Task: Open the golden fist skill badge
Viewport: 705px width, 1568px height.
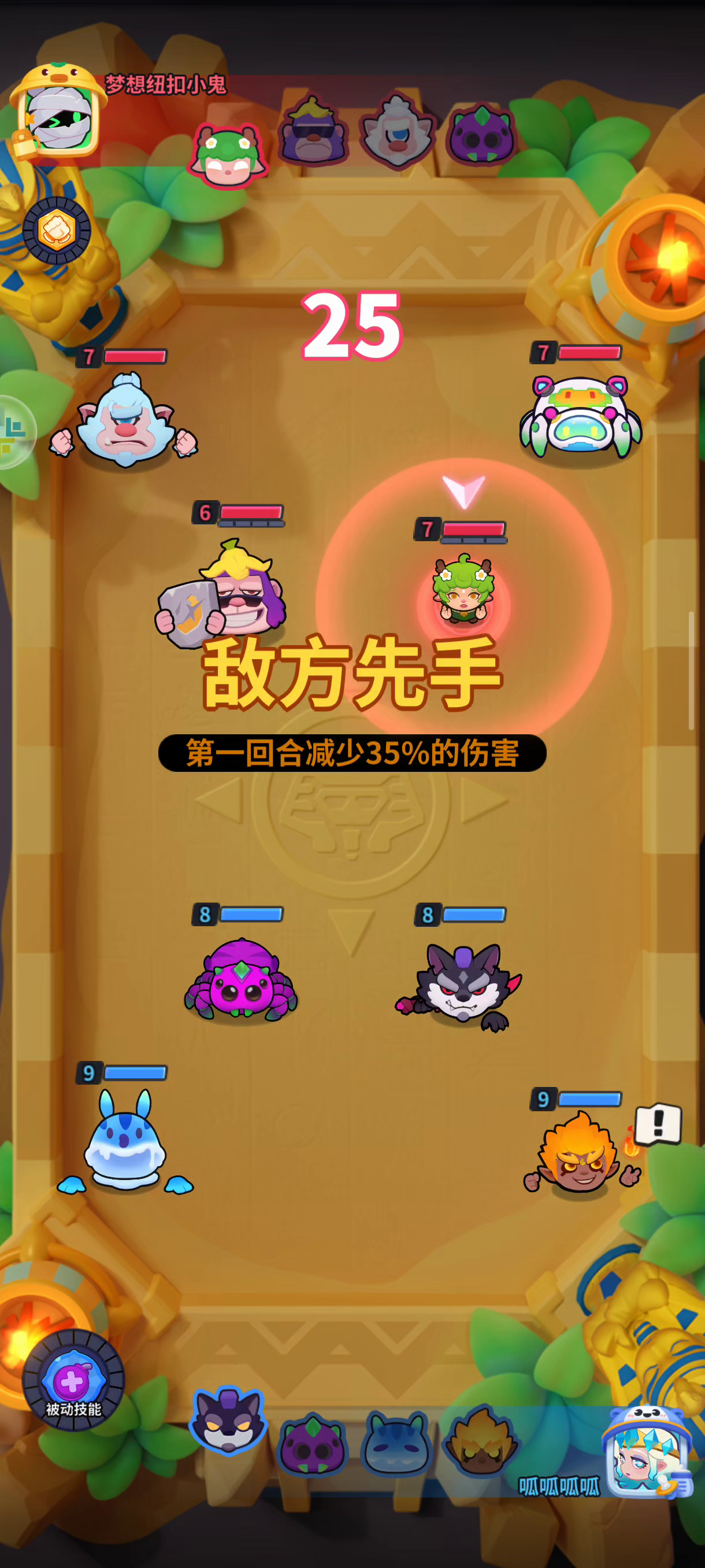Action: 57,230
